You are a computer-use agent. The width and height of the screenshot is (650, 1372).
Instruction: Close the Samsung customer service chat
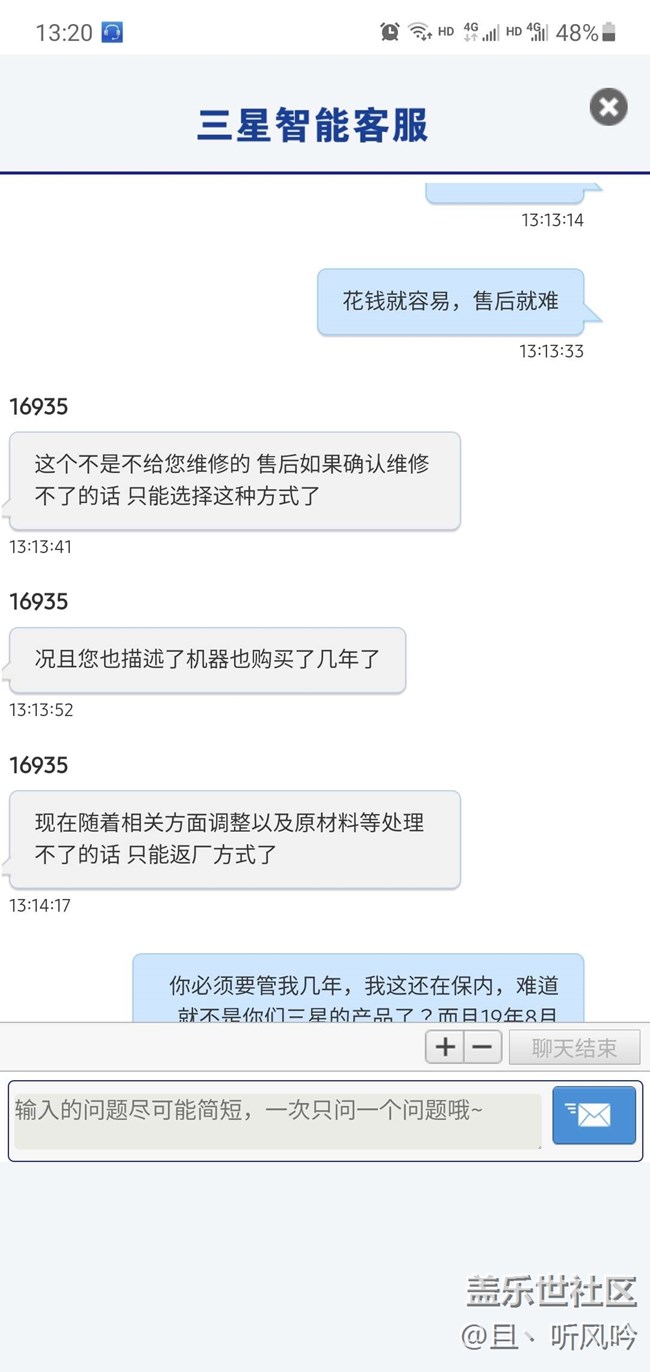(608, 107)
